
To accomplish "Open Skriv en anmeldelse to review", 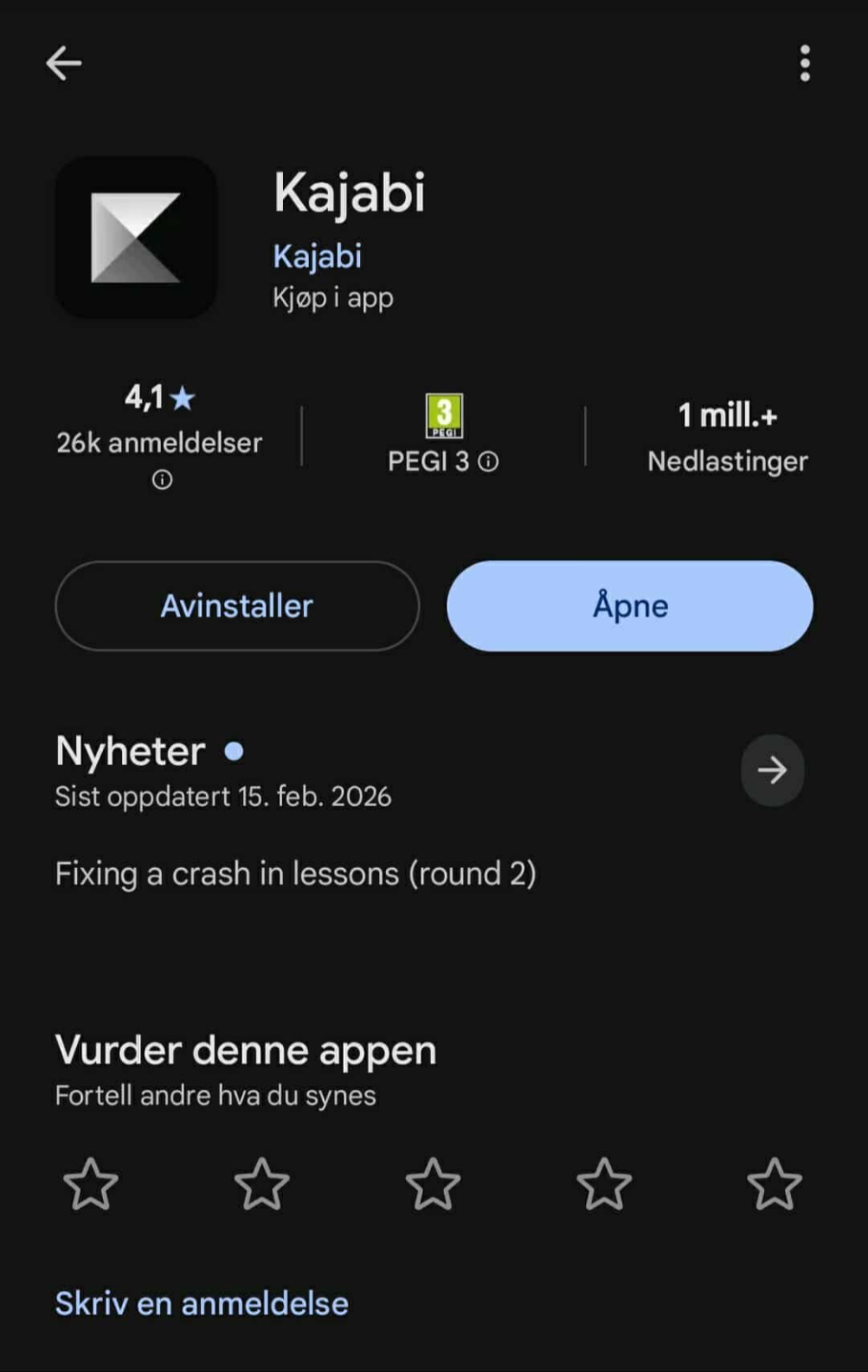I will pyautogui.click(x=202, y=1303).
